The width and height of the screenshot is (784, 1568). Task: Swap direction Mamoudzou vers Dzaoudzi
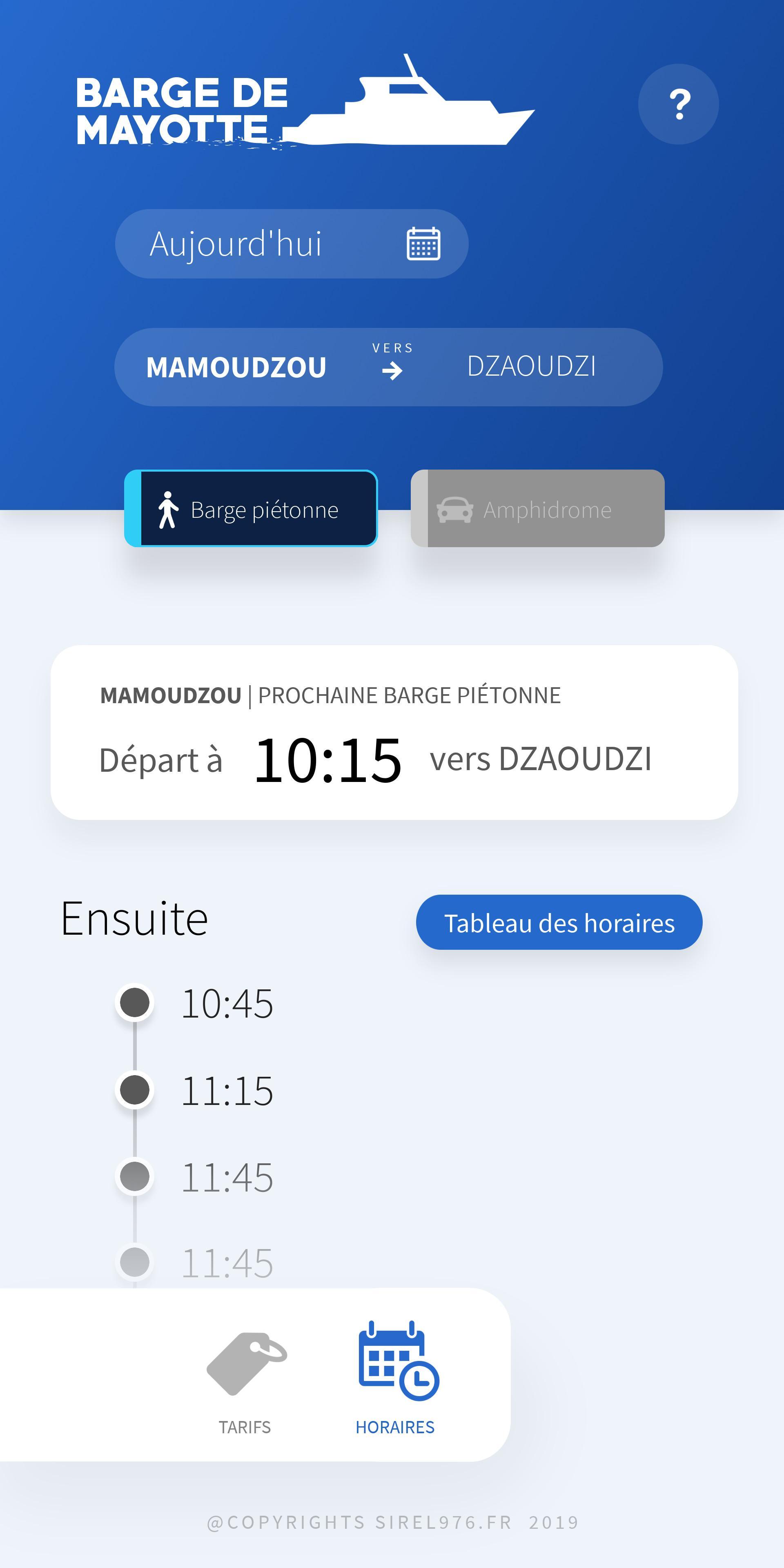(392, 367)
